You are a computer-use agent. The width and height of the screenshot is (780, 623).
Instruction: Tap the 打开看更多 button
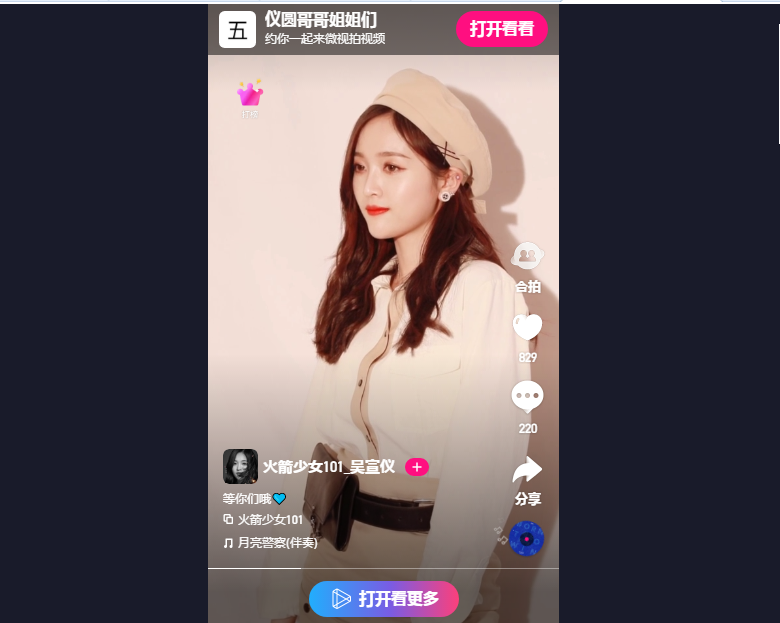point(384,599)
